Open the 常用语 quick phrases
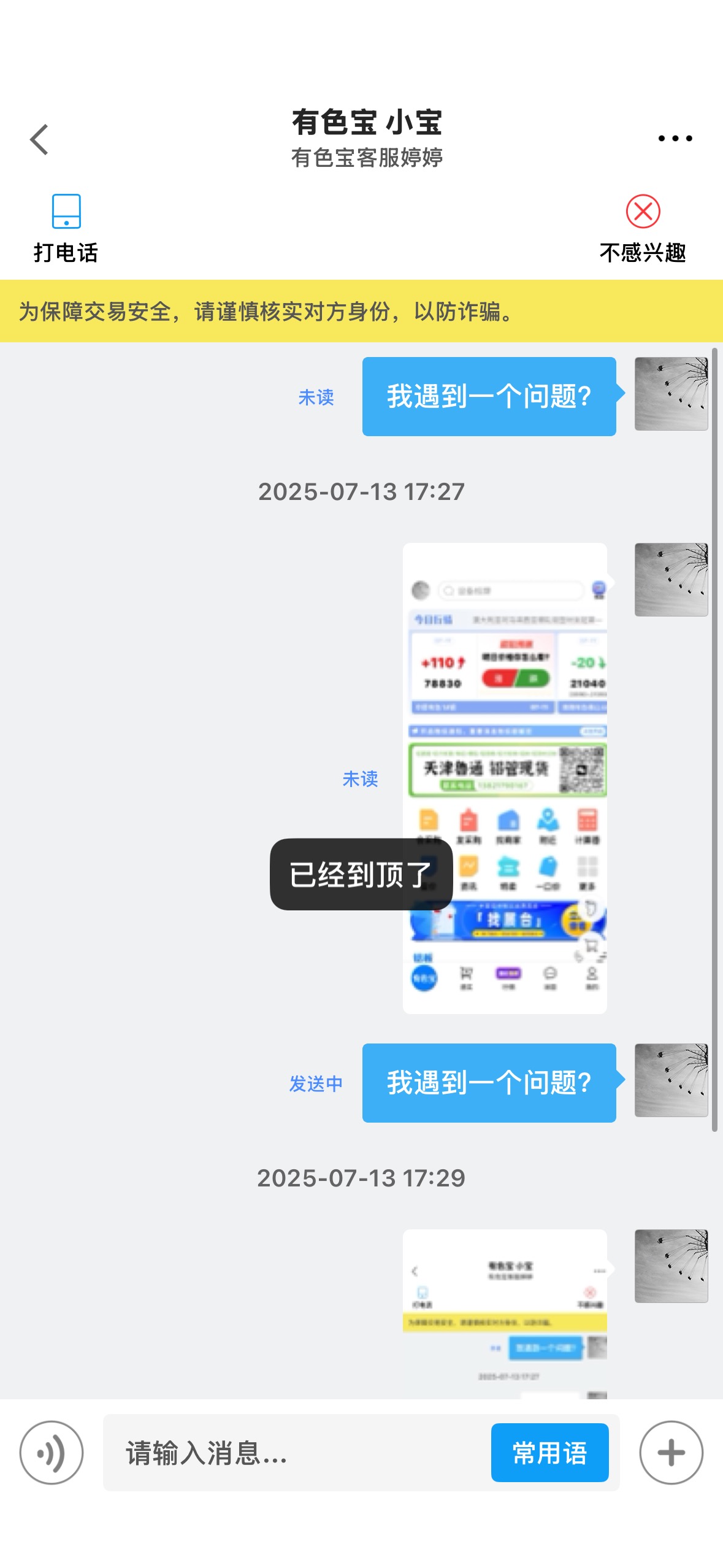Image resolution: width=723 pixels, height=1568 pixels. 549,1452
